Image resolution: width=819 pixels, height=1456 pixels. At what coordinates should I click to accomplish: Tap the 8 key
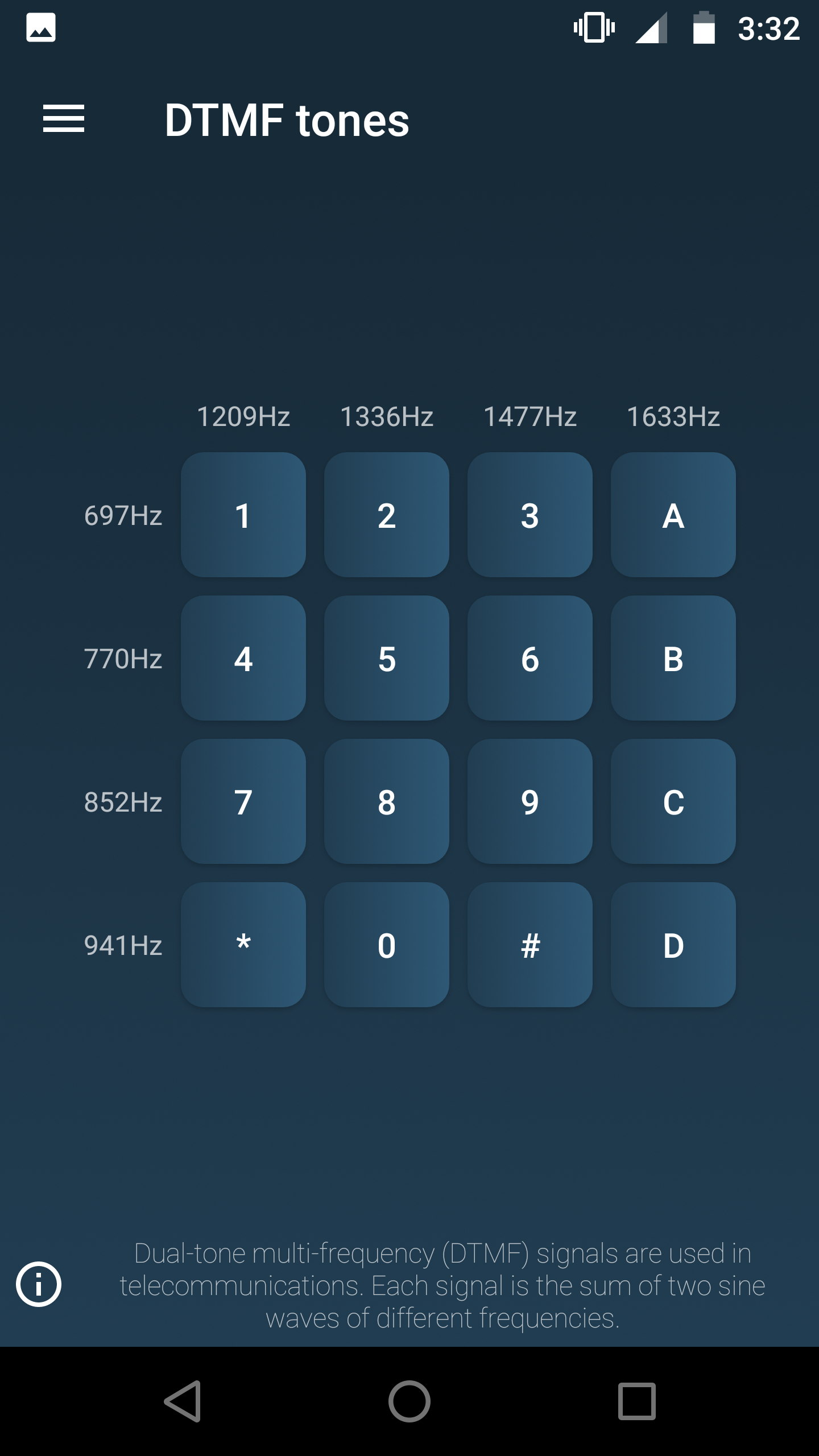tap(387, 802)
